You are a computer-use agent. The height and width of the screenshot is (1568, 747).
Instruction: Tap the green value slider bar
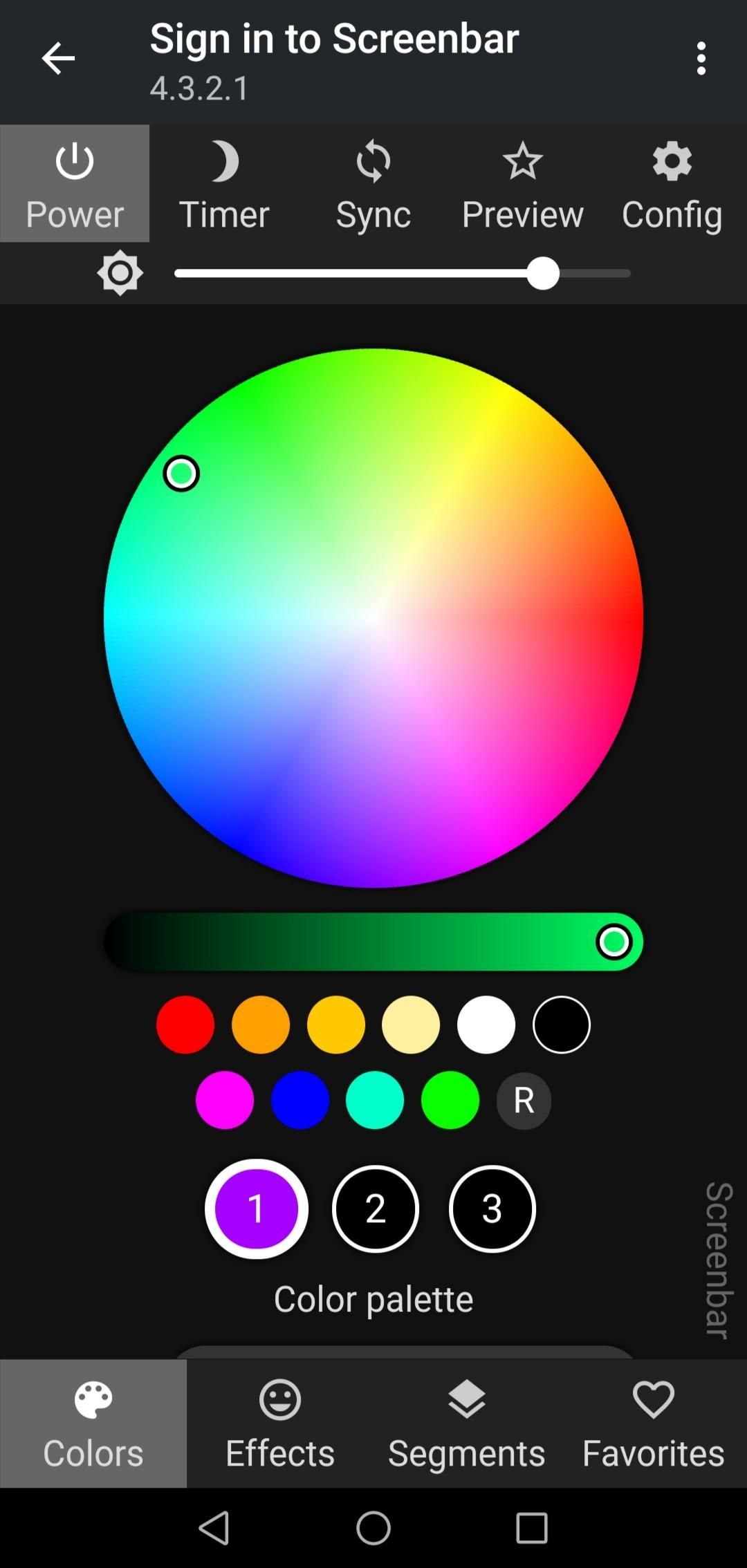click(x=373, y=942)
